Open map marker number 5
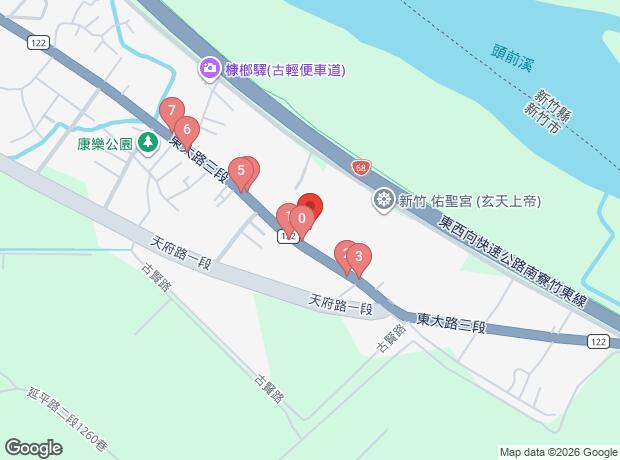620x460 pixels. click(x=241, y=171)
